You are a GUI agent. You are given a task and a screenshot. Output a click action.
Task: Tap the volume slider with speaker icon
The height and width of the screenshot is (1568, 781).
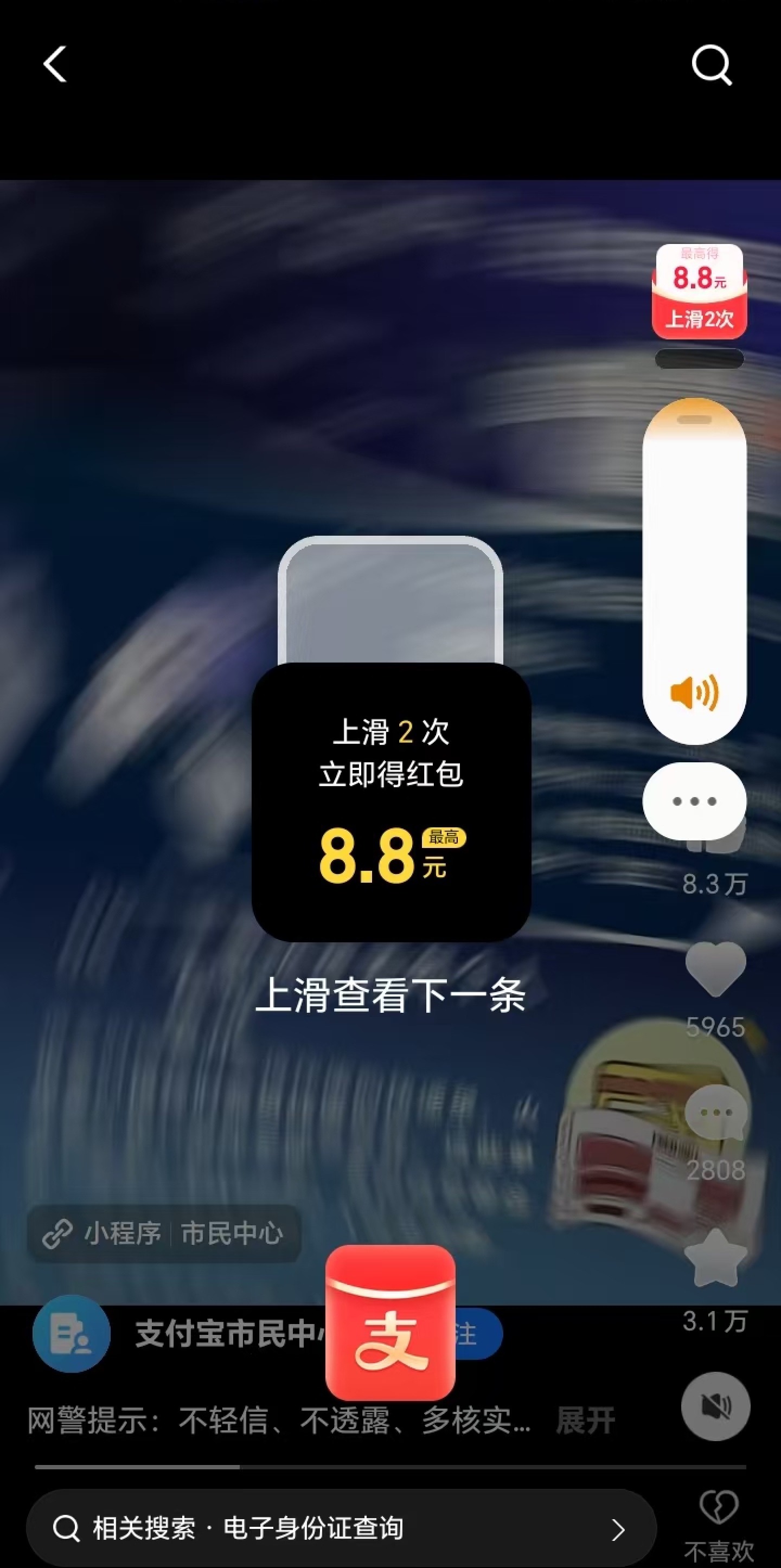pyautogui.click(x=695, y=570)
